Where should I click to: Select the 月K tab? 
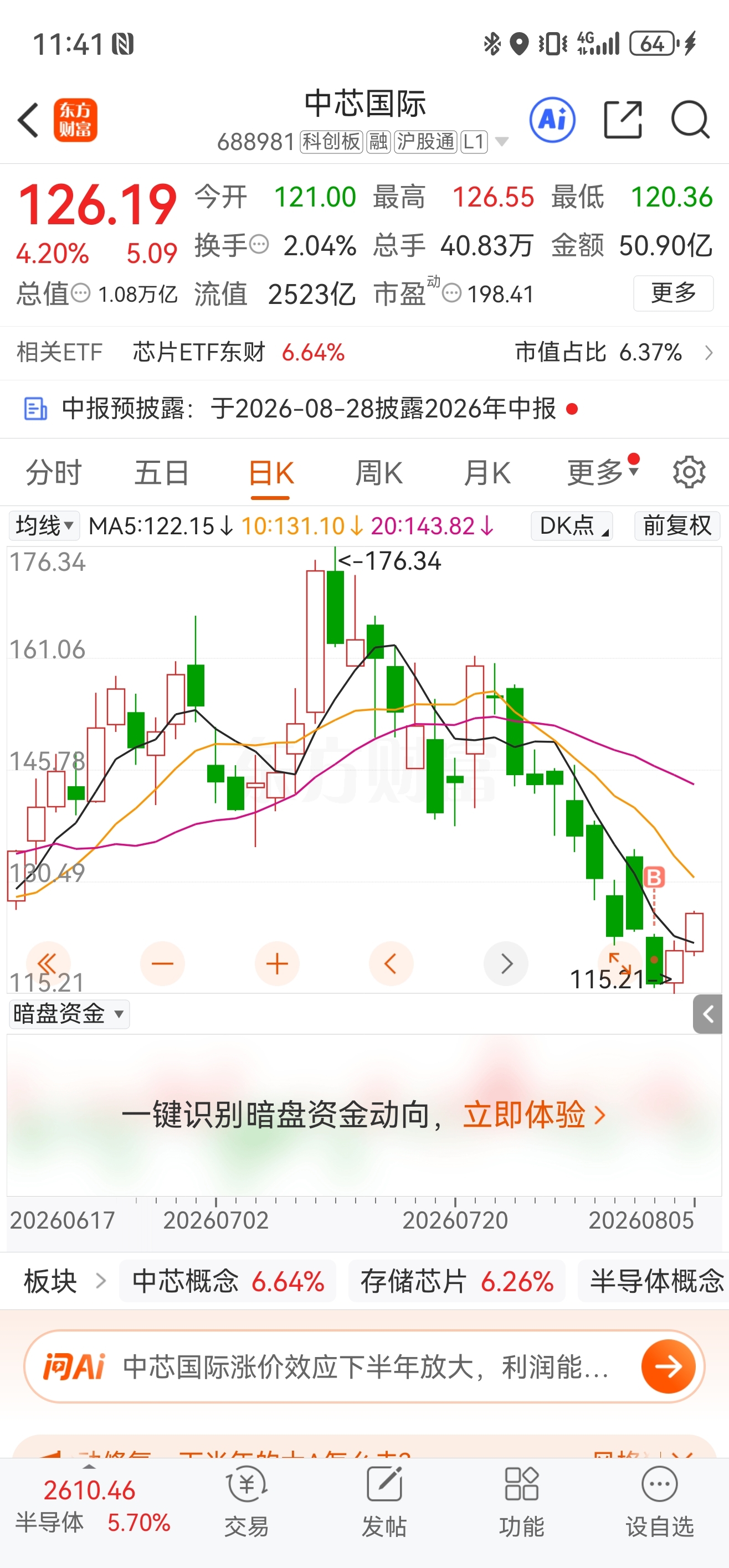(486, 473)
